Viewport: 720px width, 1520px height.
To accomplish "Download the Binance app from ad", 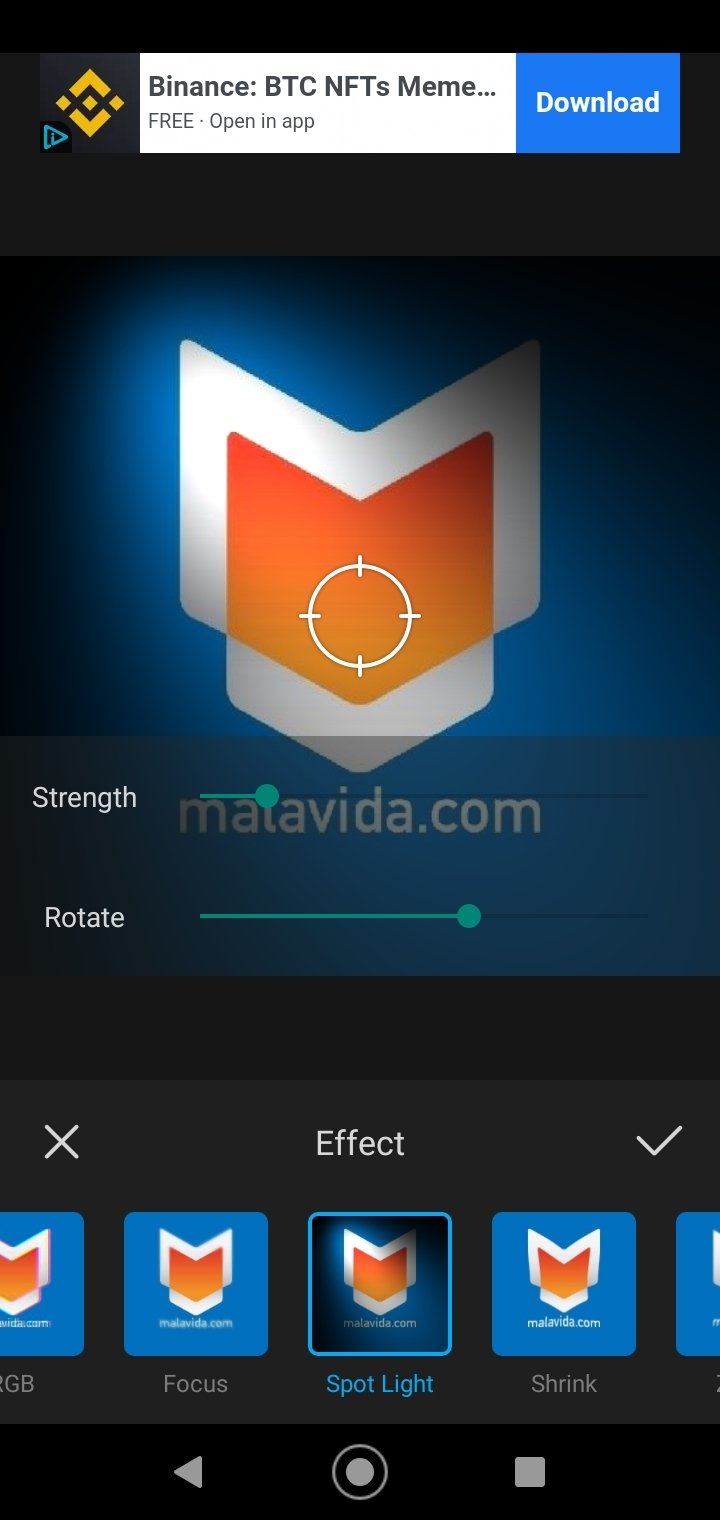I will (597, 103).
